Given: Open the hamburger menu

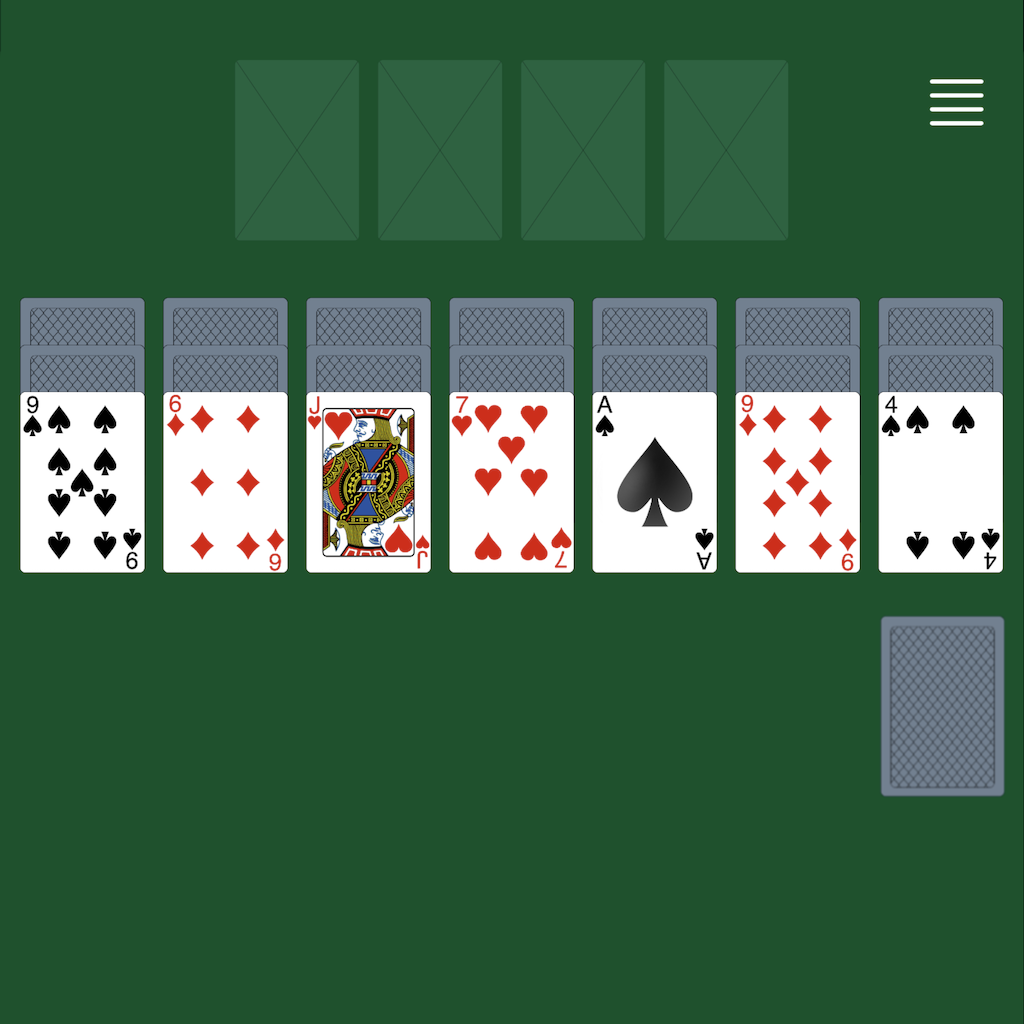Looking at the screenshot, I should pos(956,102).
